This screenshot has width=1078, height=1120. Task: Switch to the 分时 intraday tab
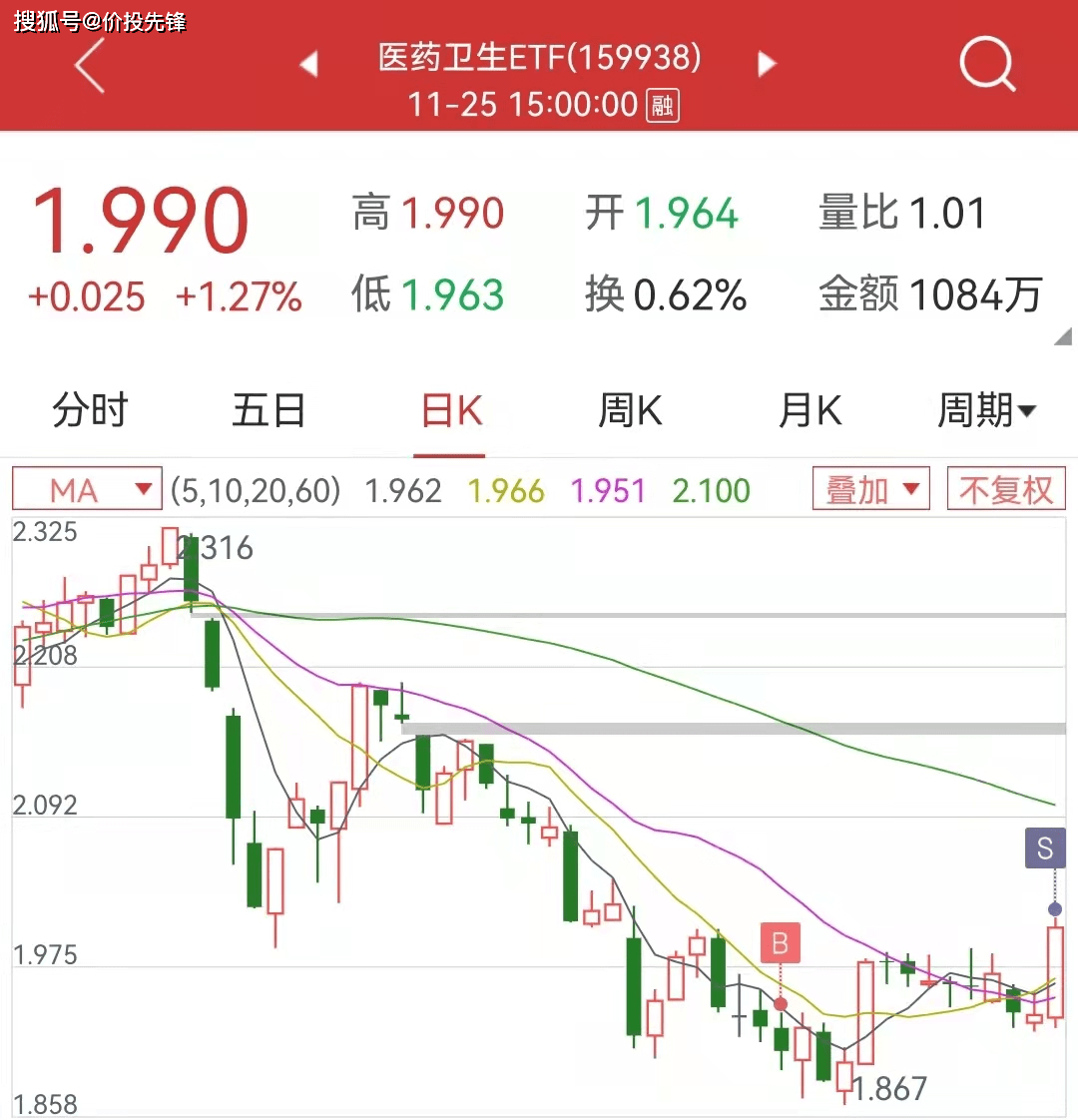[x=90, y=410]
